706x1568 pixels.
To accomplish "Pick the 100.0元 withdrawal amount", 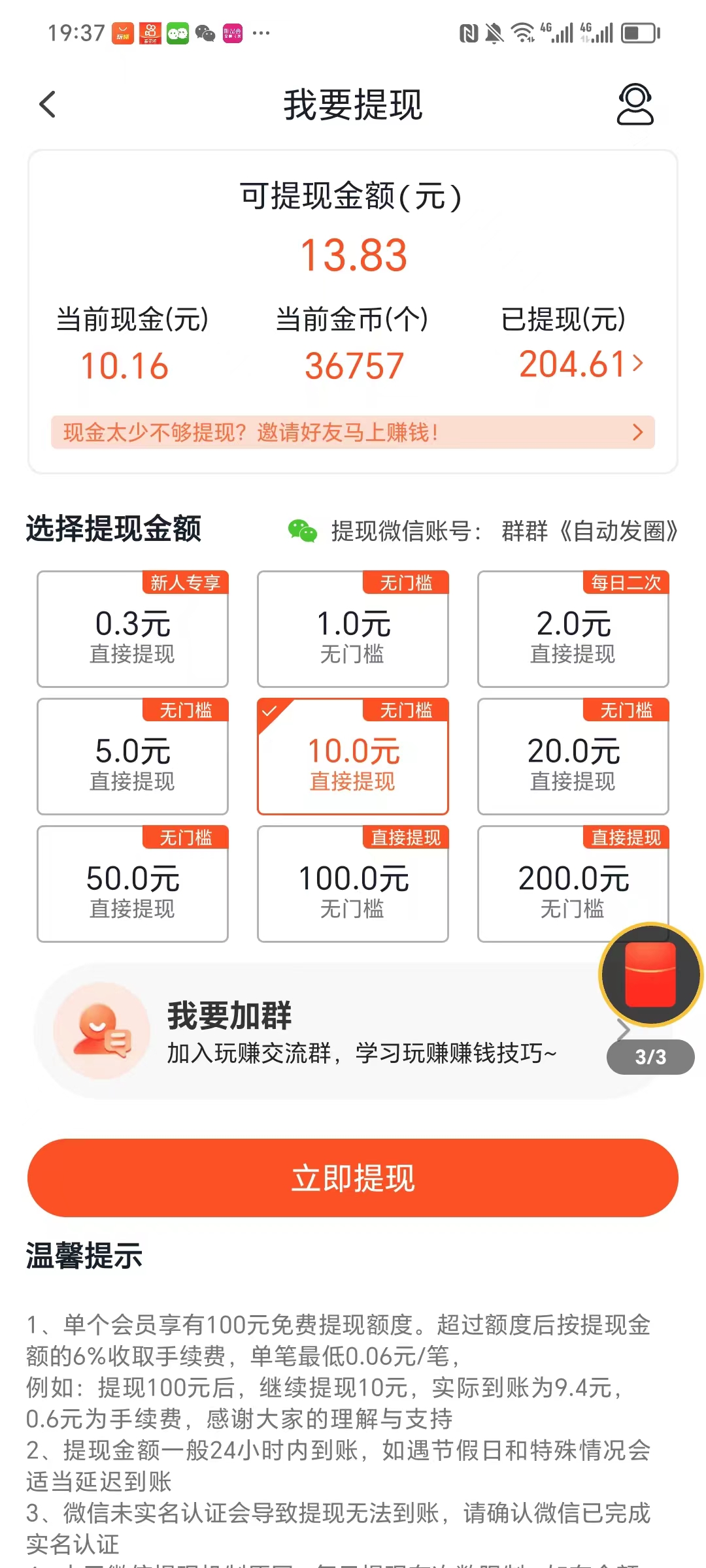I will 353,884.
